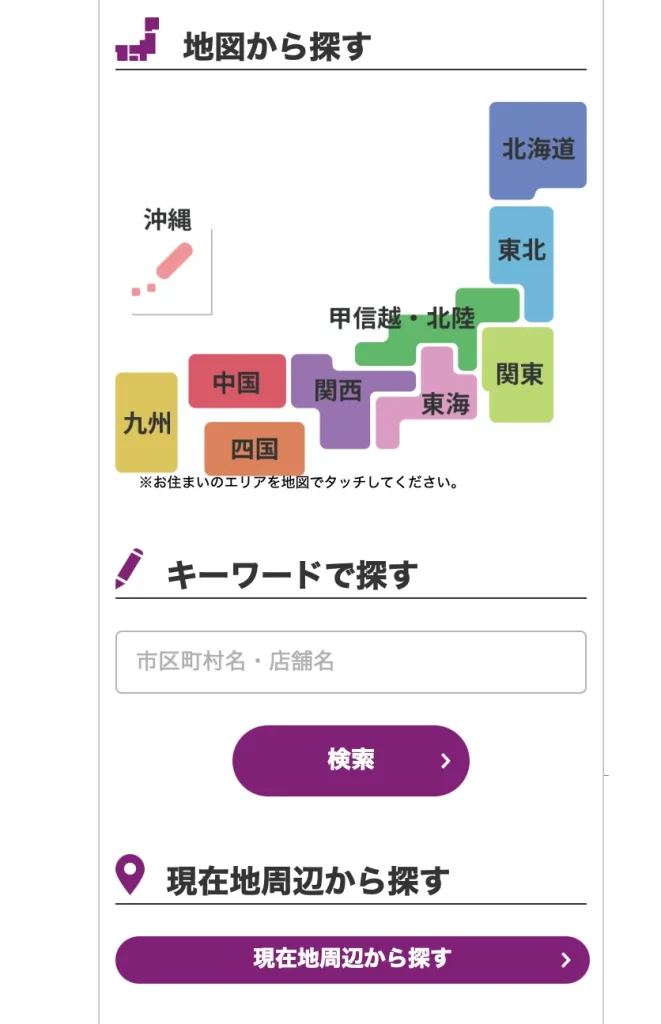The height and width of the screenshot is (1024, 661).
Task: Choose the 東北 region on the map
Action: 521,250
